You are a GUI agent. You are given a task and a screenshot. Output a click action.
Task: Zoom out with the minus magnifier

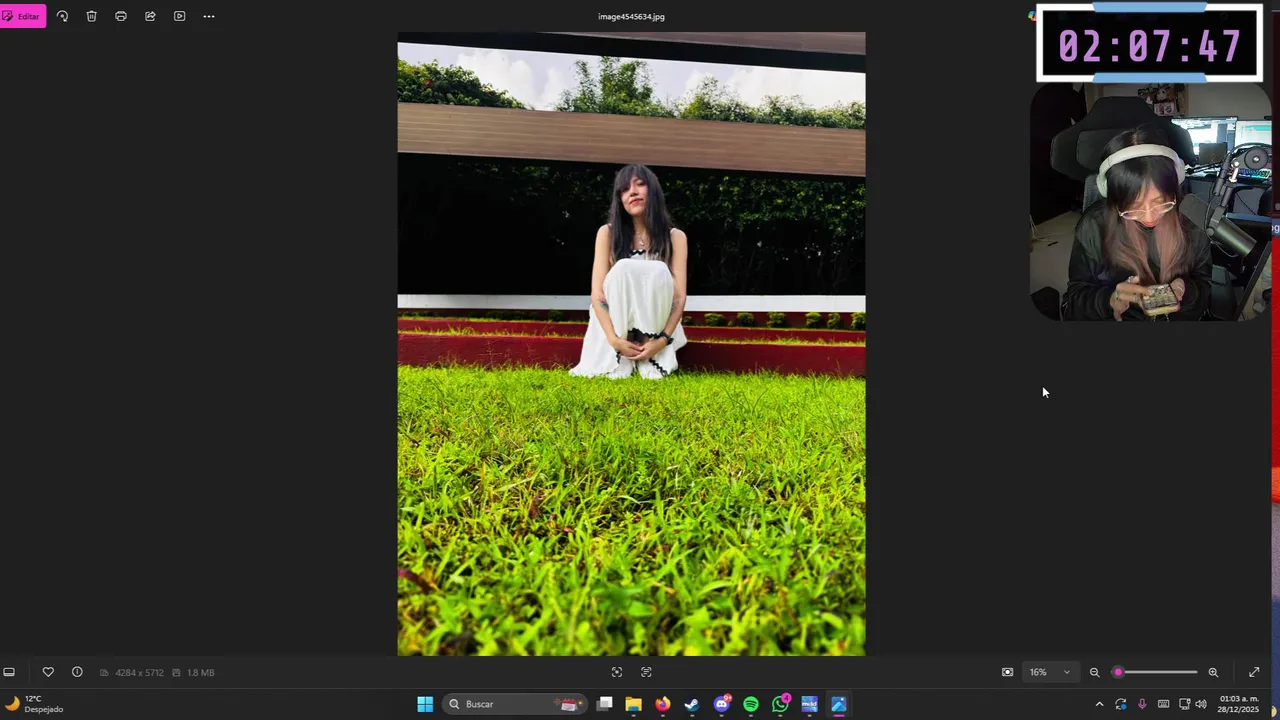click(1094, 672)
